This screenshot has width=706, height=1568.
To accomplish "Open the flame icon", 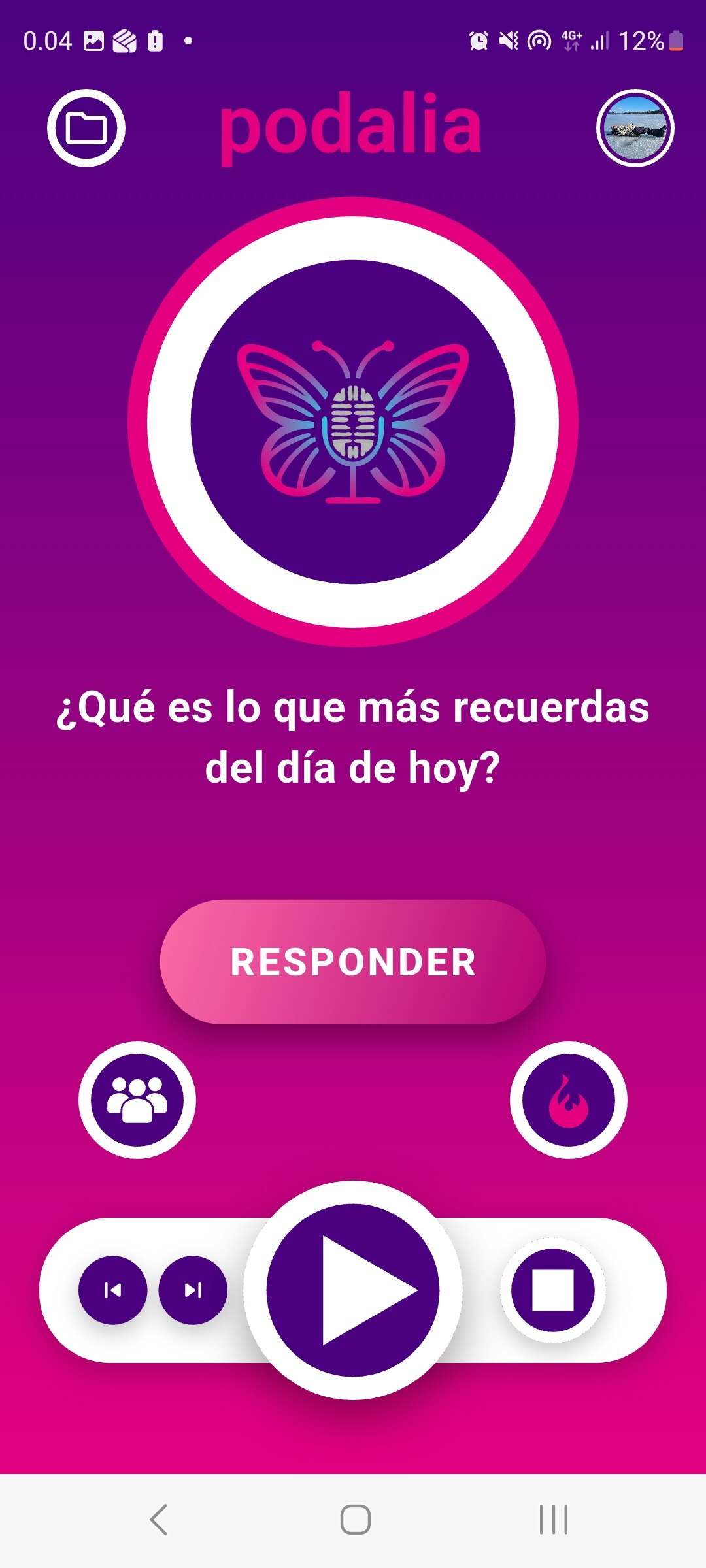I will (x=568, y=1100).
